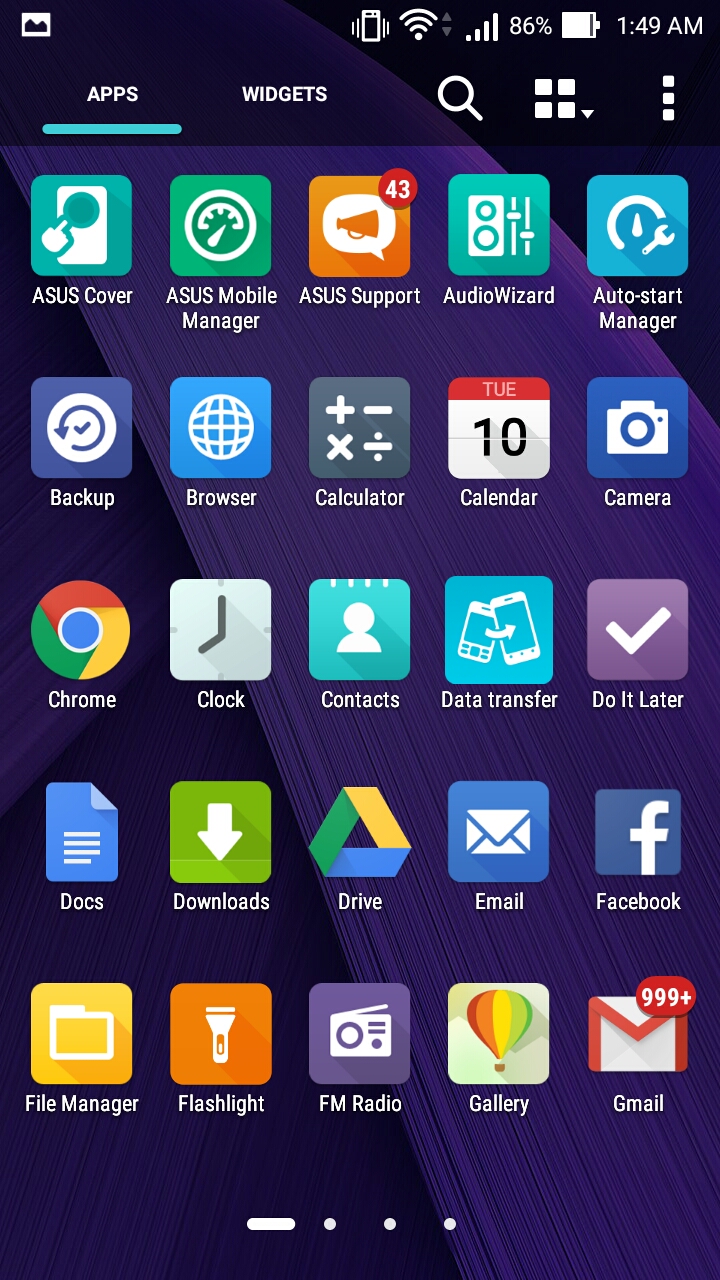
Task: Open the Clock app
Action: click(221, 630)
